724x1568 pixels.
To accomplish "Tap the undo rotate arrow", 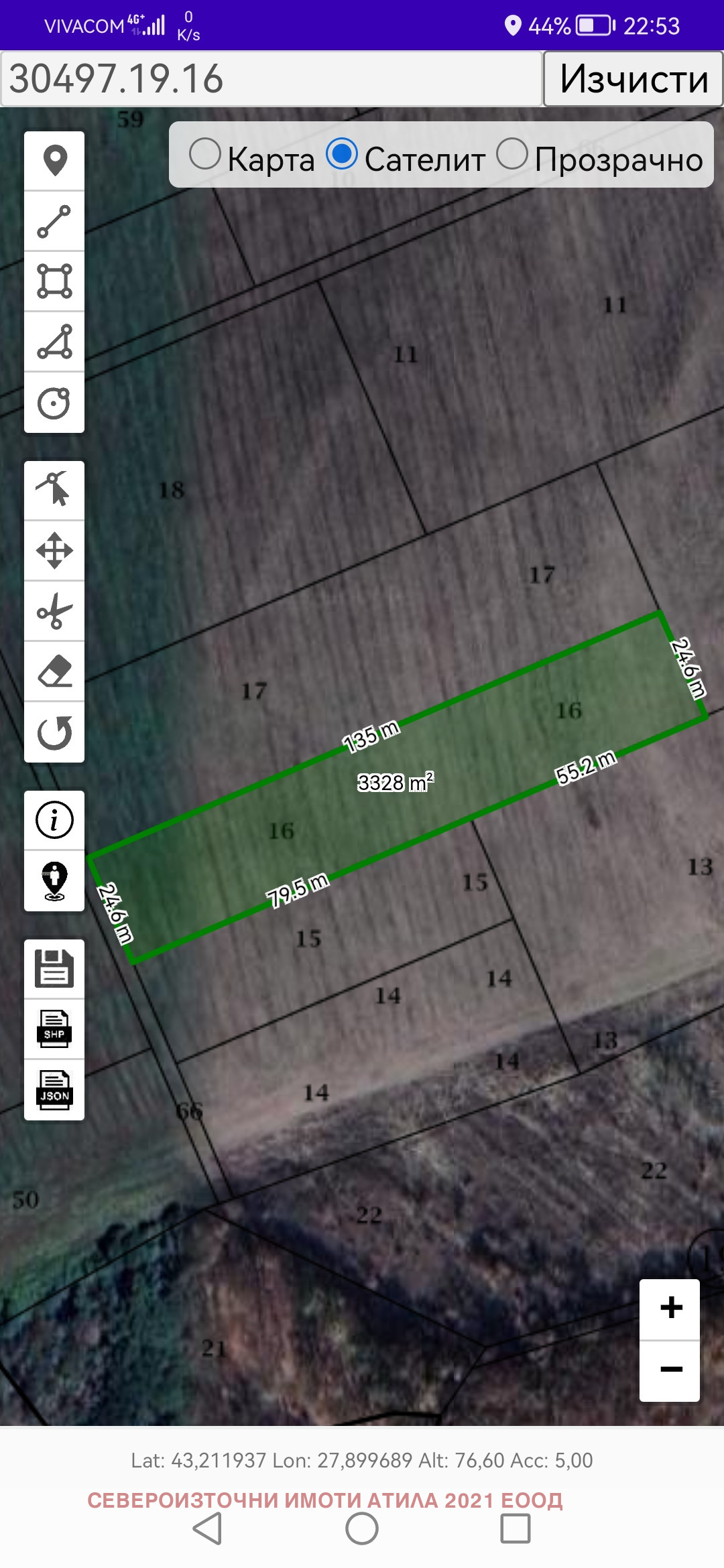I will 54,732.
